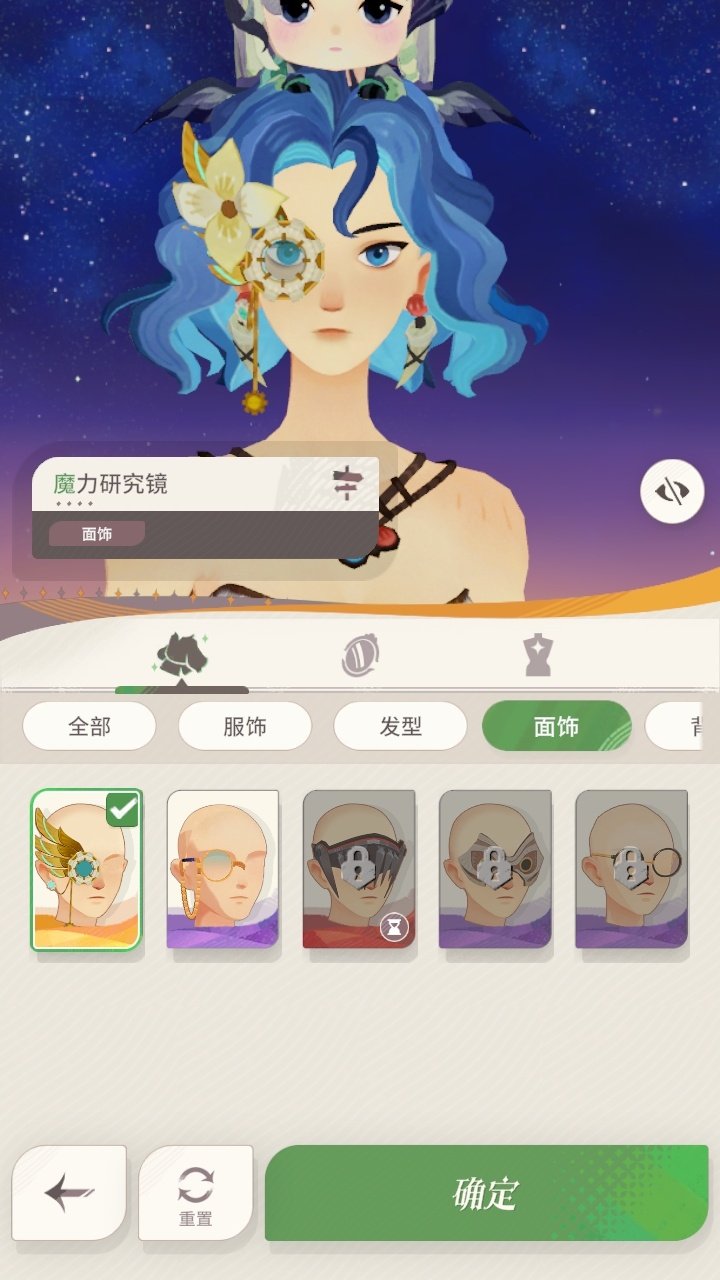Switch to the 服饰 filter tab
Viewport: 720px width, 1280px height.
(x=244, y=727)
